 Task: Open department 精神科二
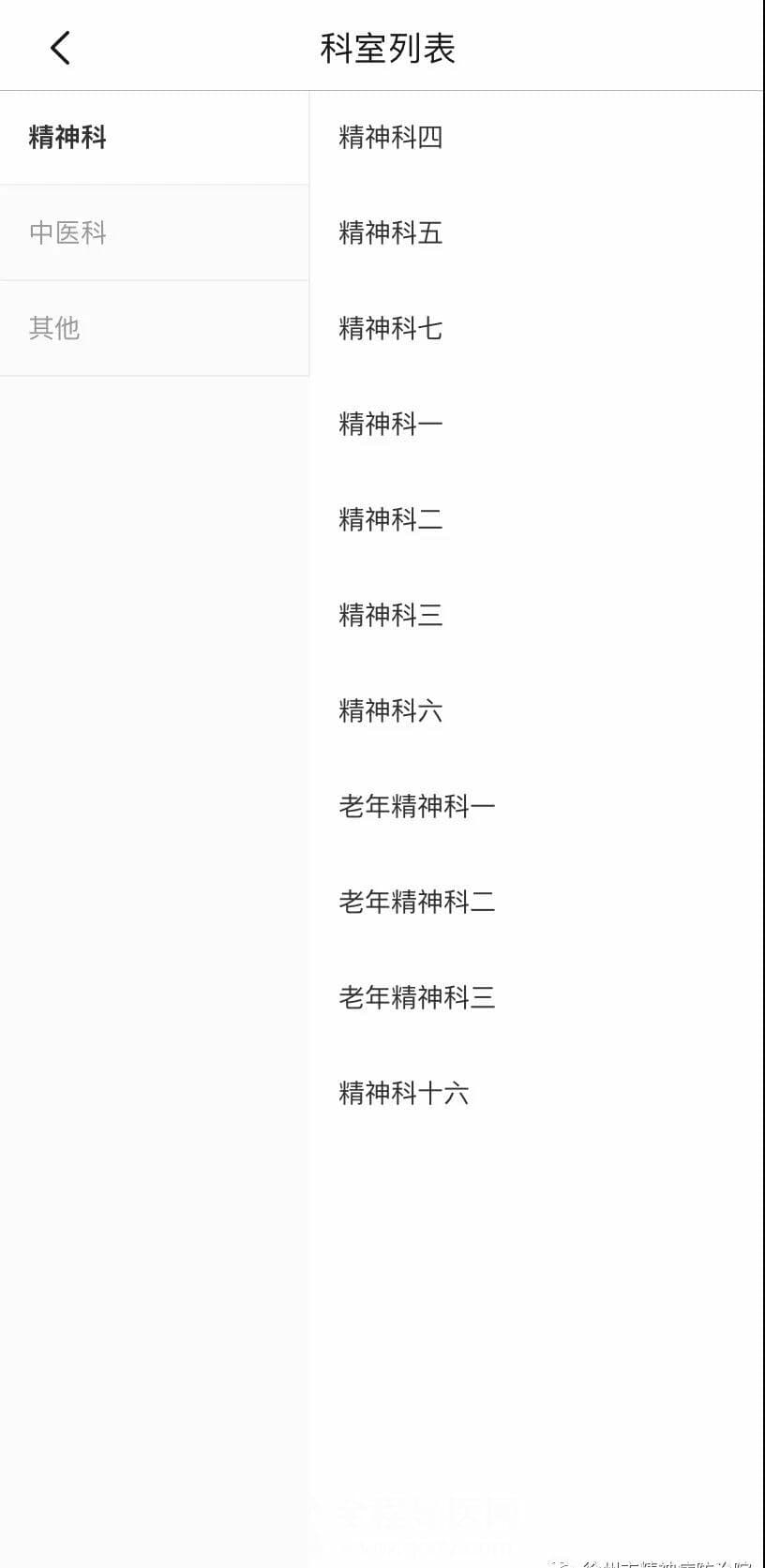537,520
